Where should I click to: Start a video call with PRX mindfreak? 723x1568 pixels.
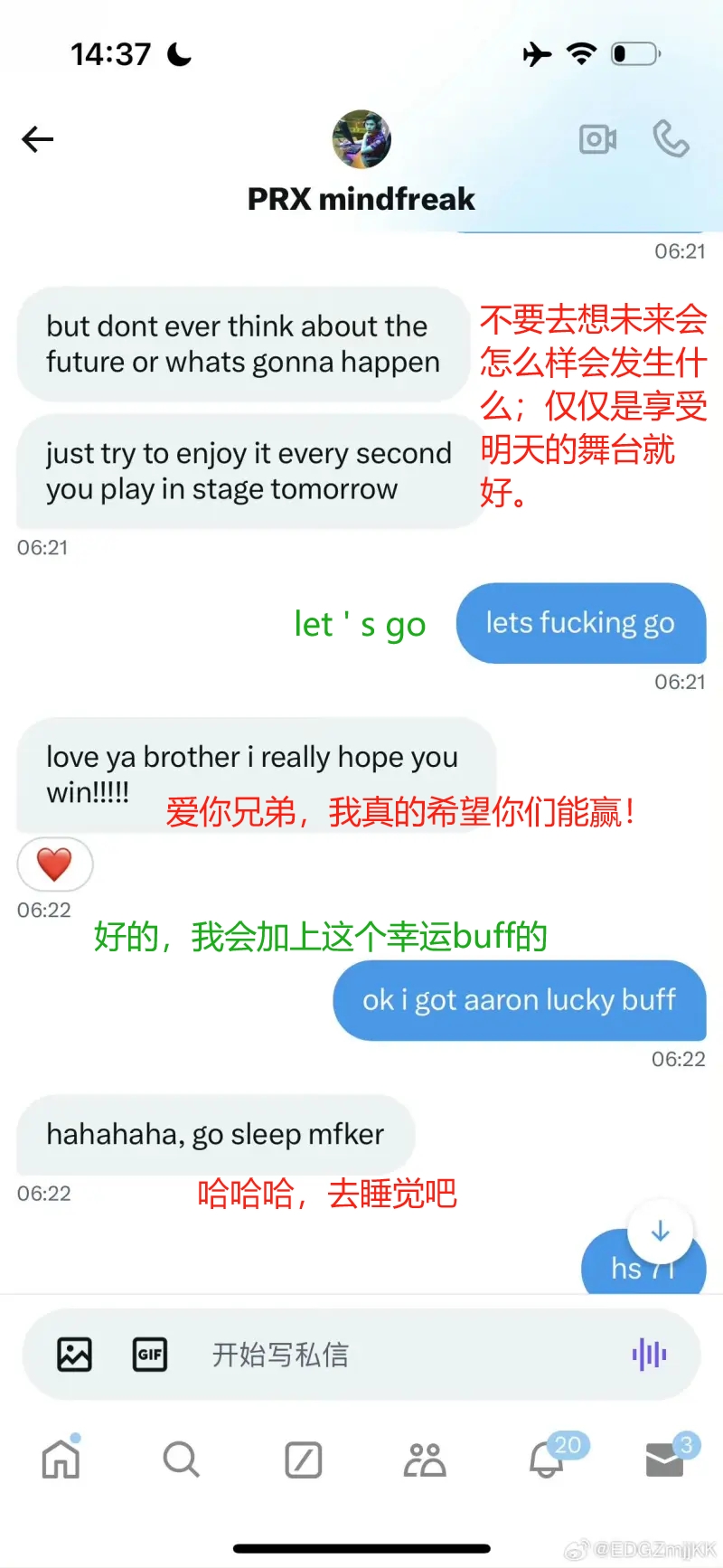point(597,139)
